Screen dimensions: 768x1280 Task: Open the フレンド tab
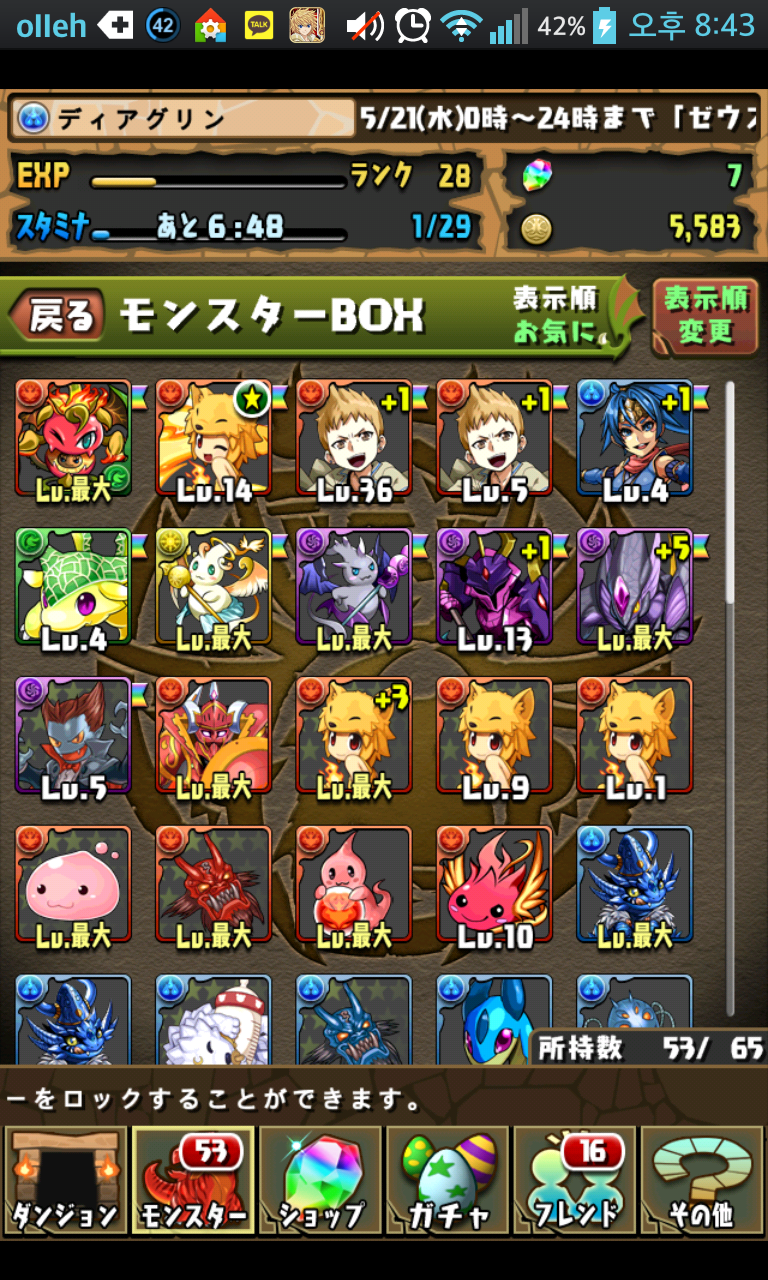click(575, 1182)
